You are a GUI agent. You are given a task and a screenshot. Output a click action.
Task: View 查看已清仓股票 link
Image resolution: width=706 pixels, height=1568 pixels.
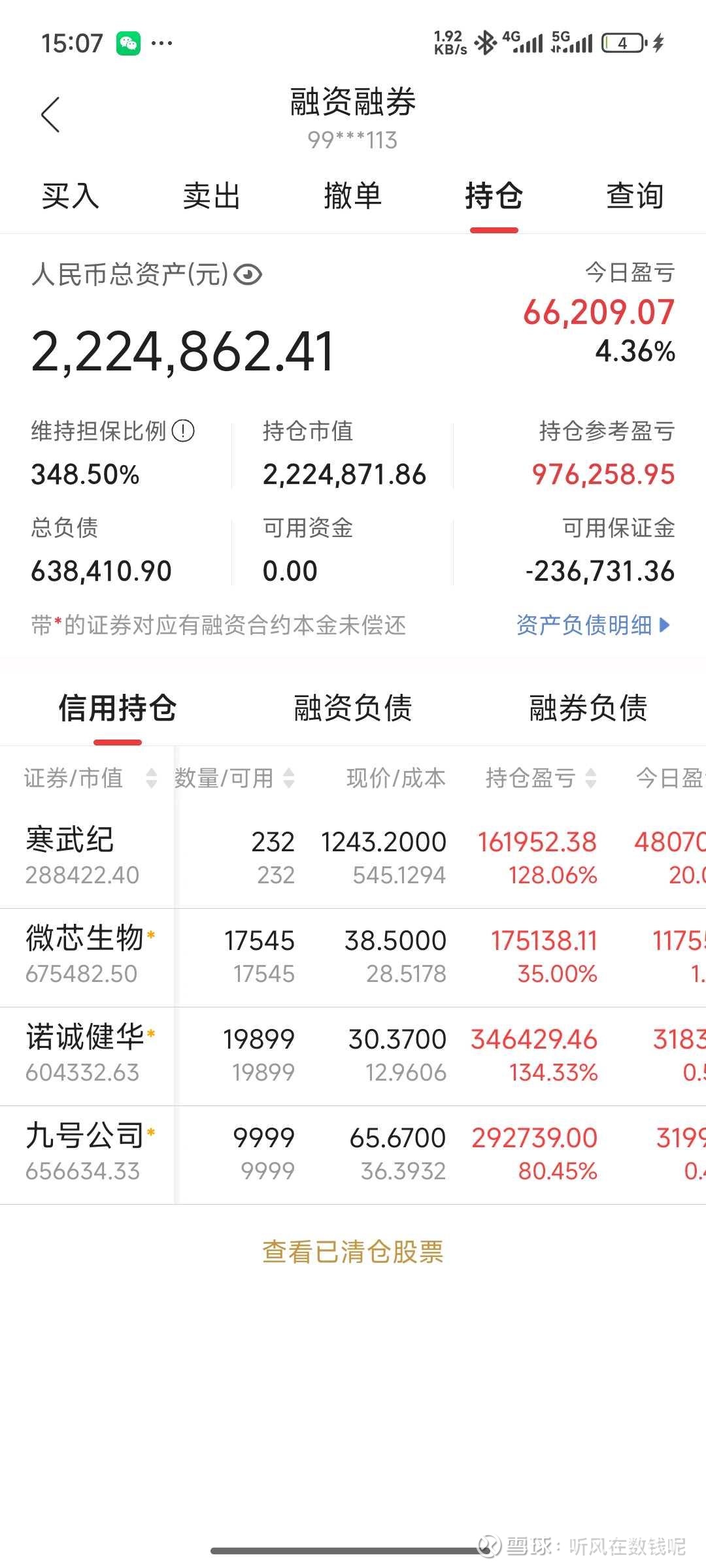coord(353,1252)
